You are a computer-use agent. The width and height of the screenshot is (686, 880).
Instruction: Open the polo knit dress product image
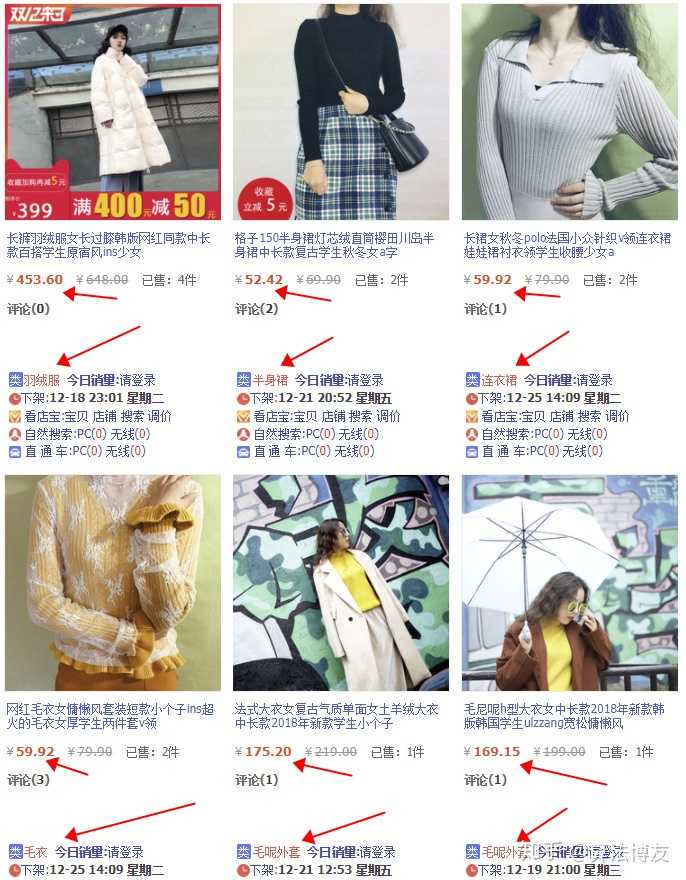[569, 112]
